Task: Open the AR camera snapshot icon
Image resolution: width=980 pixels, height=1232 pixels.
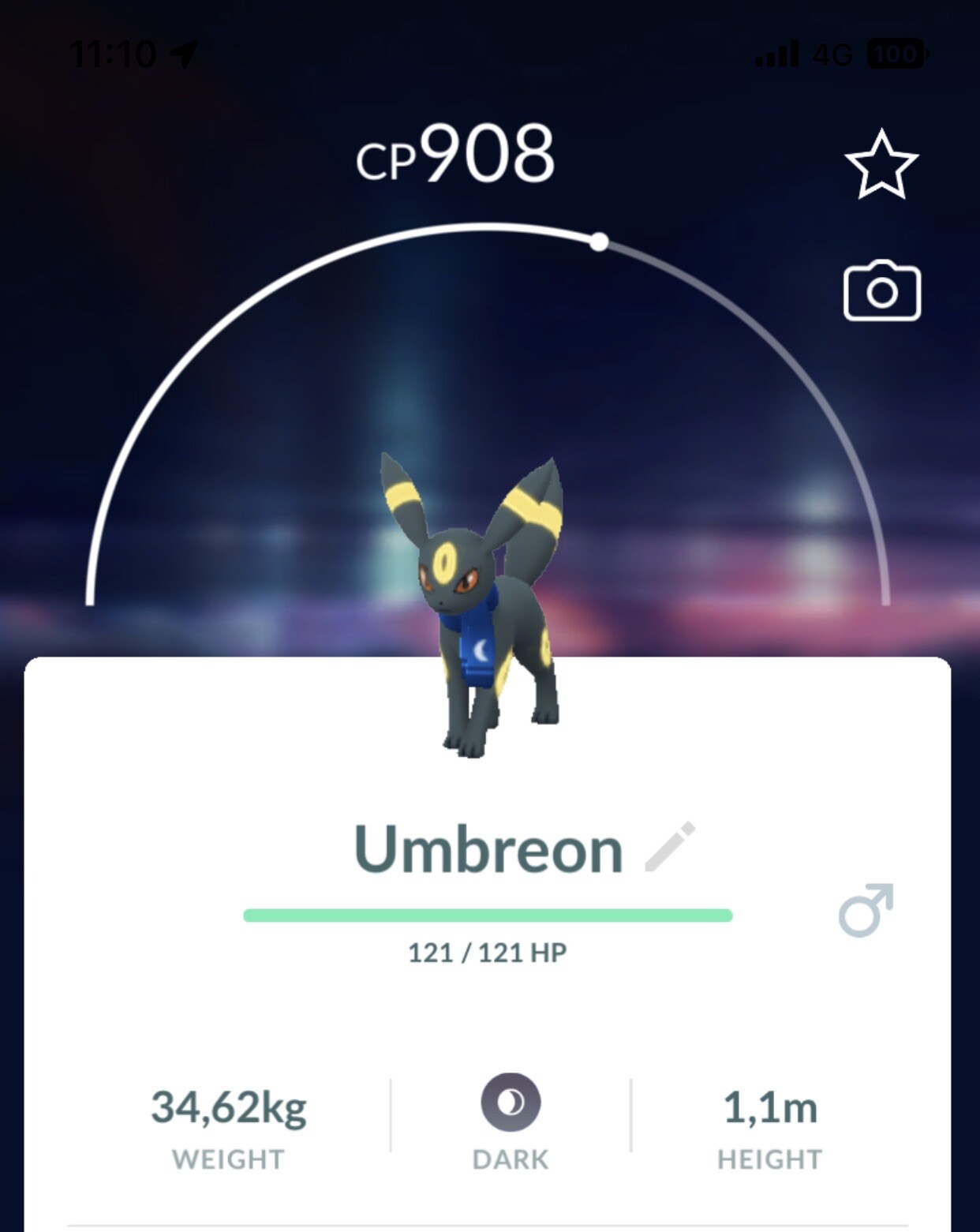Action: [881, 291]
